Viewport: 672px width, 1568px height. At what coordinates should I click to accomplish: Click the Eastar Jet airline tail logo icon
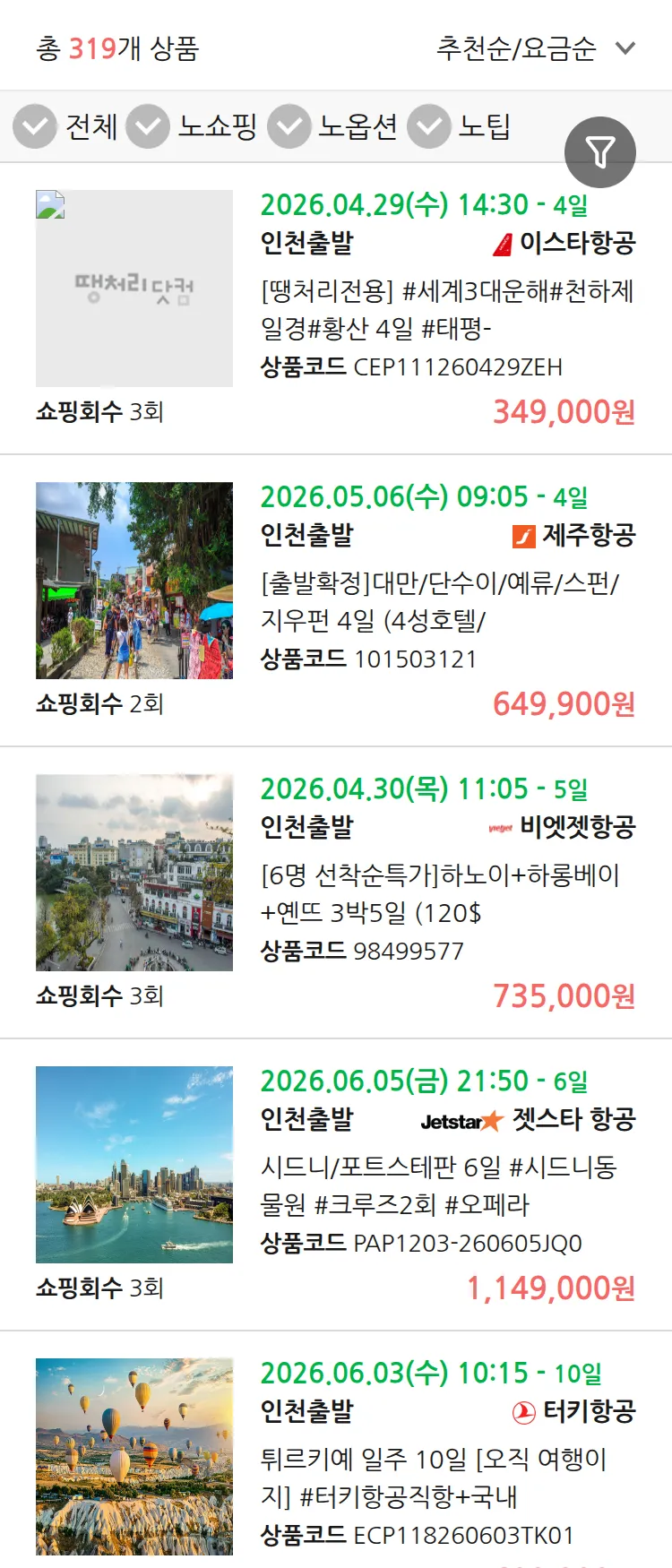point(500,240)
